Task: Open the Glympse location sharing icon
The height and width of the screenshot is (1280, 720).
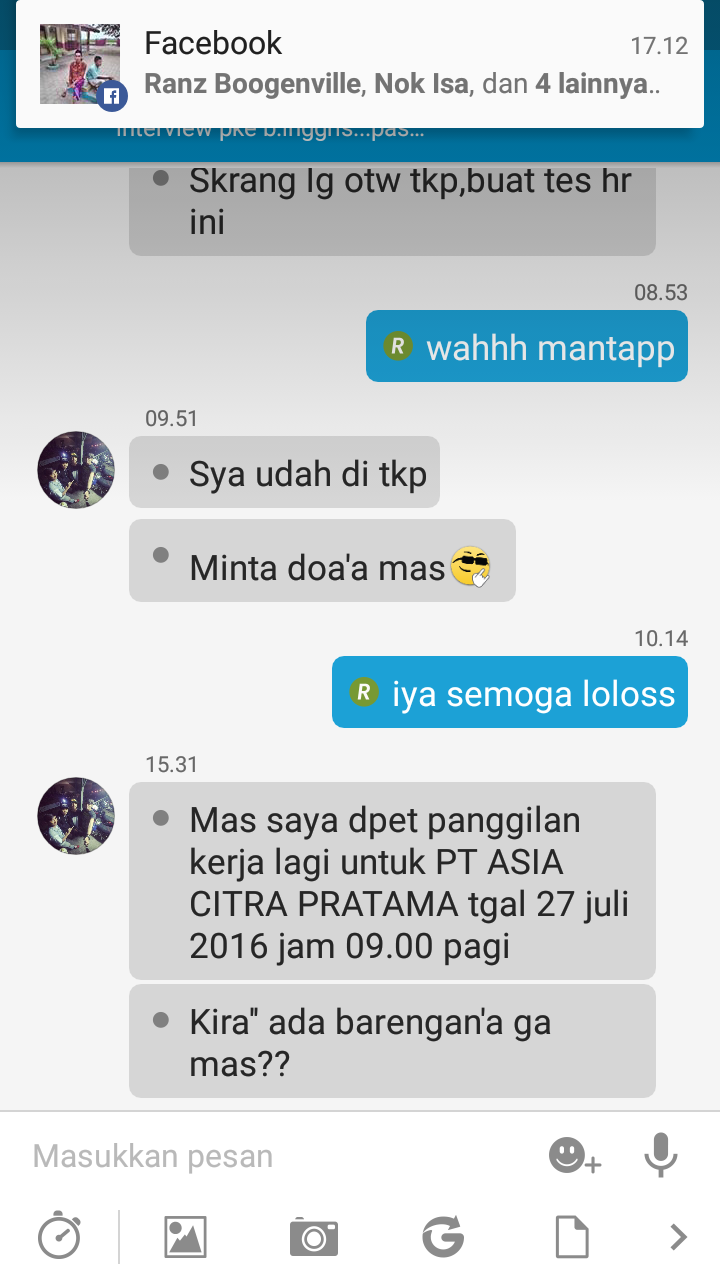Action: pos(443,1237)
